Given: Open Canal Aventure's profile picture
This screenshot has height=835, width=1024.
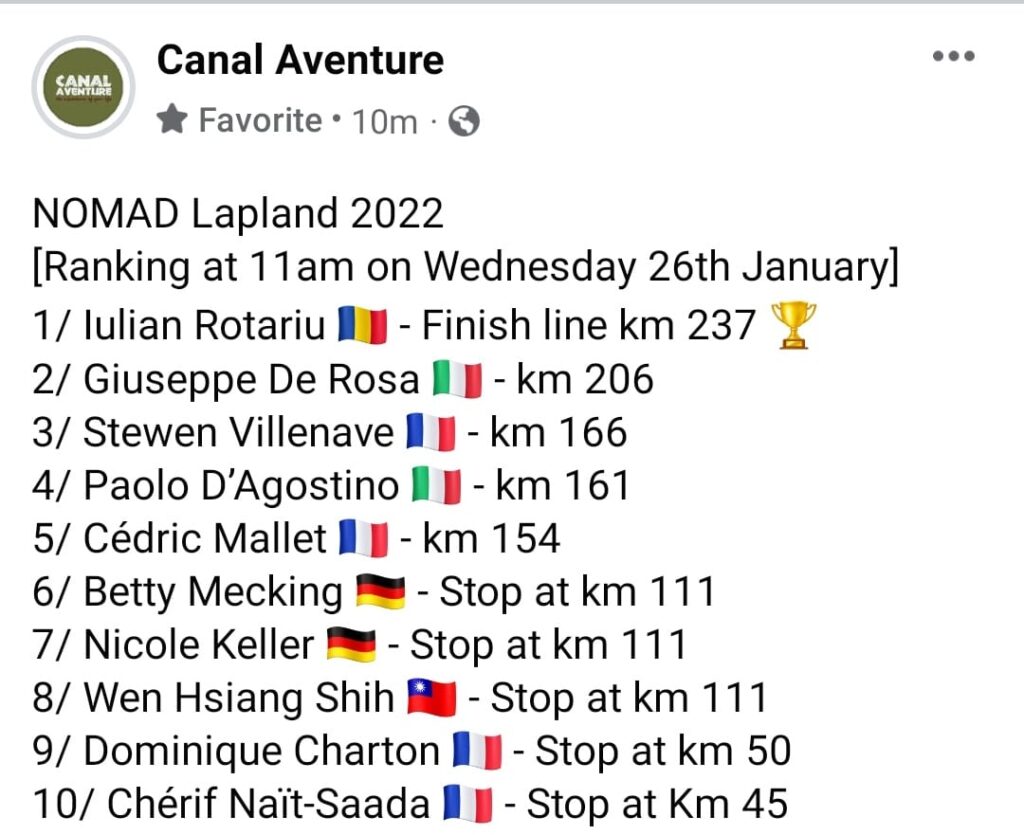Looking at the screenshot, I should pos(83,87).
